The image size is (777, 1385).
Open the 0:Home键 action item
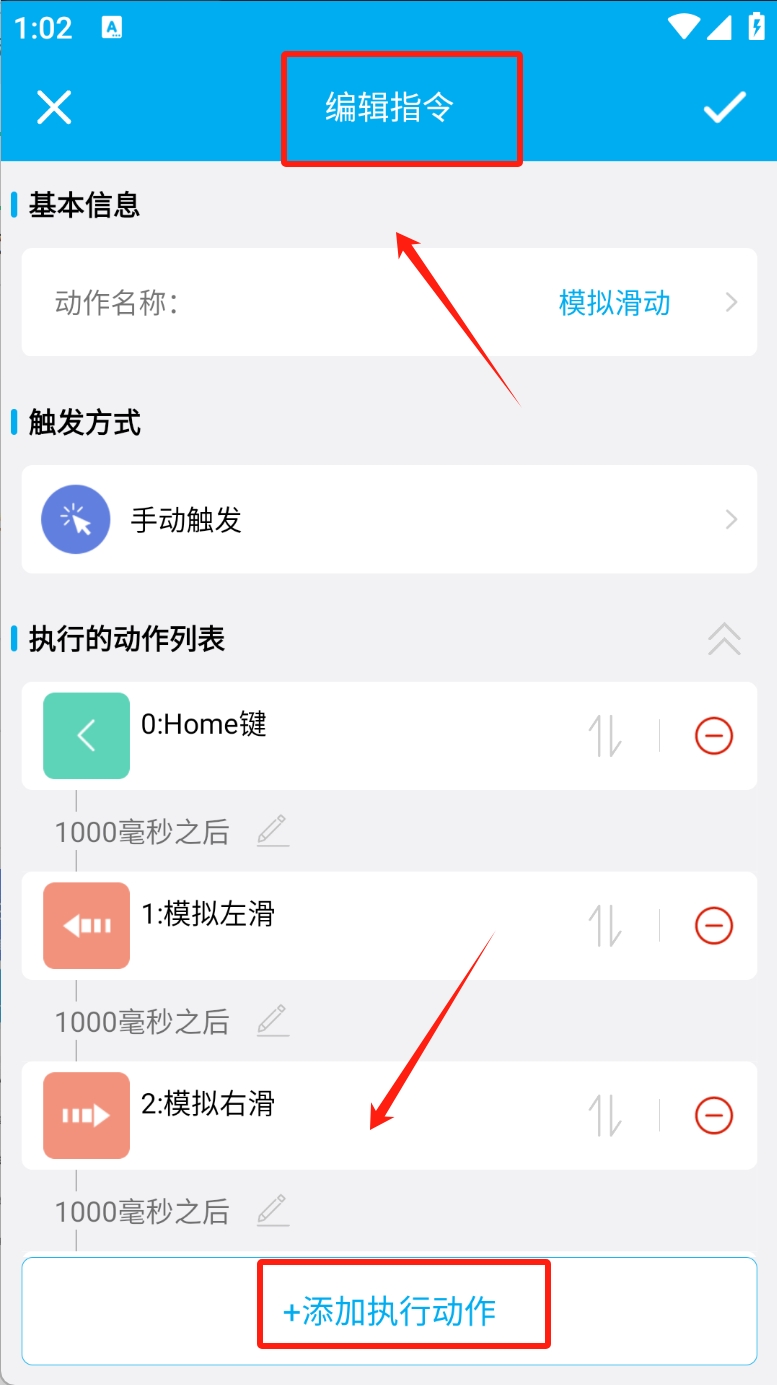300,736
